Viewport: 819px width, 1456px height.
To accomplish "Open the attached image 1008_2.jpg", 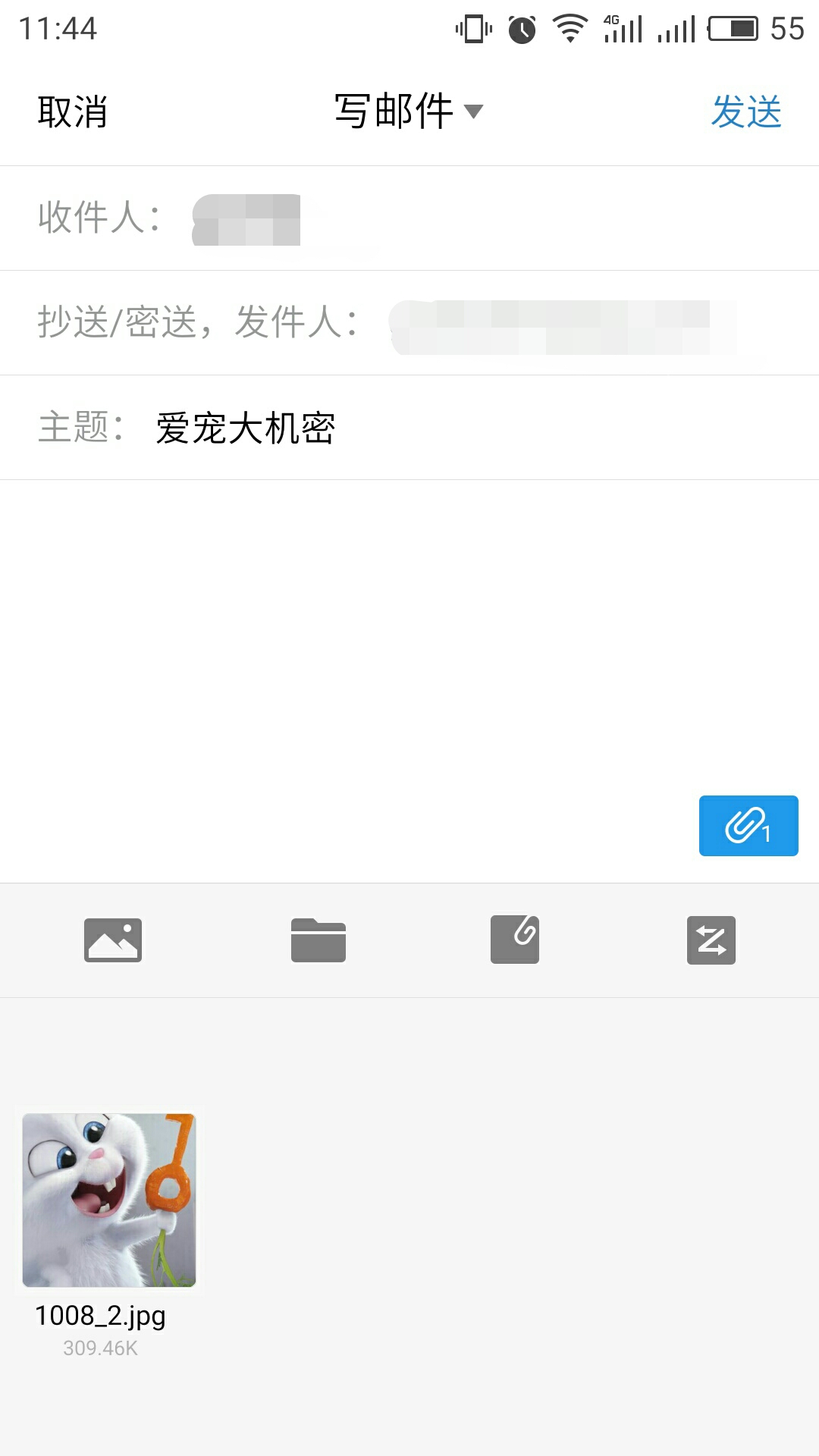I will coord(109,1200).
